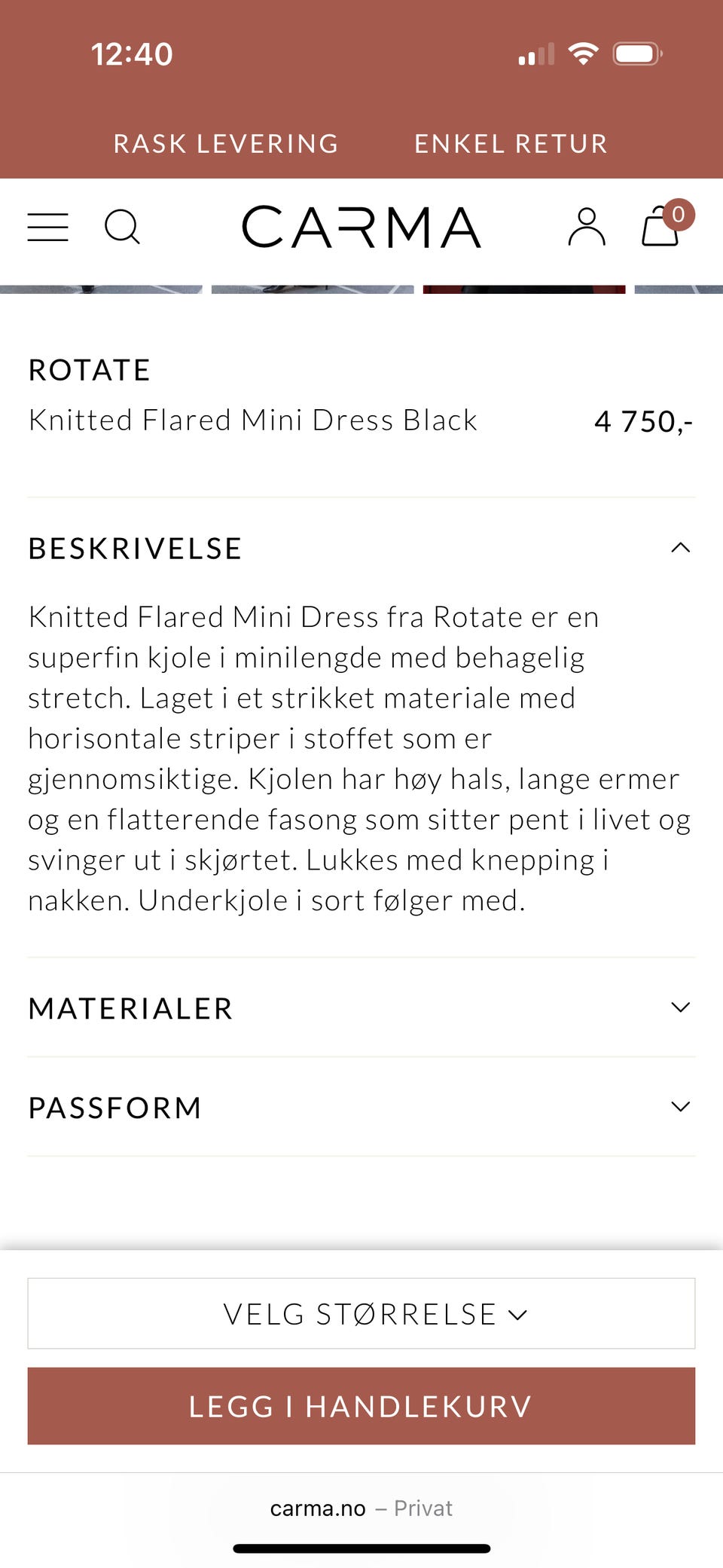The height and width of the screenshot is (1568, 723).
Task: Tap the cellular signal strength bars
Action: pyautogui.click(x=535, y=53)
